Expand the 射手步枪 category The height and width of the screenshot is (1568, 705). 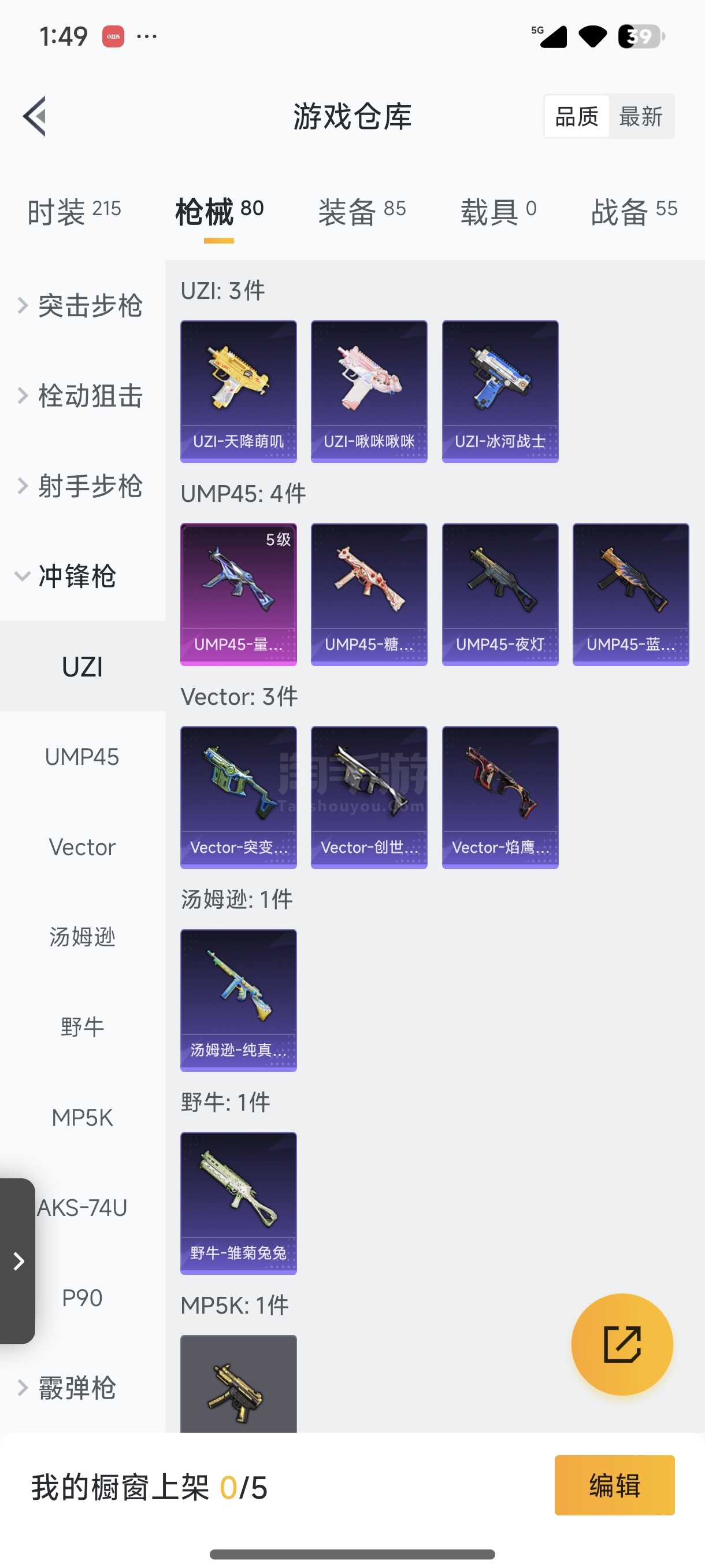point(82,485)
